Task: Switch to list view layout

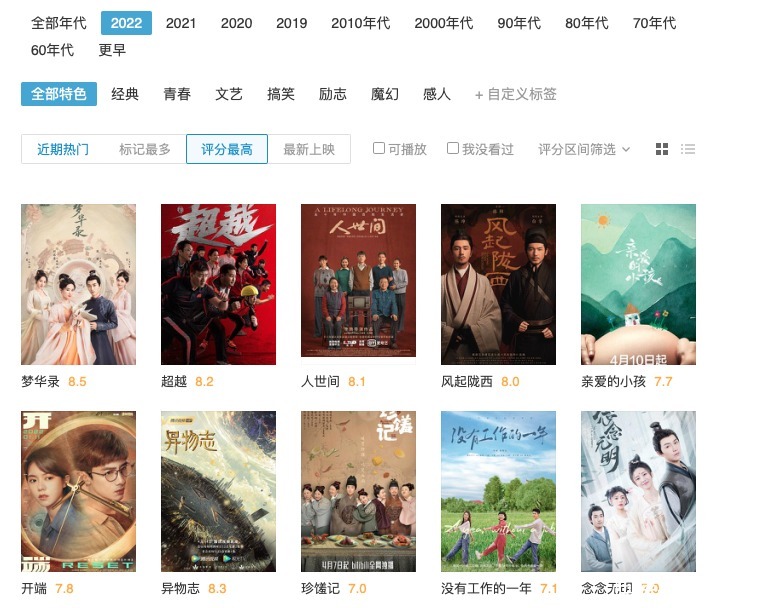Action: (688, 149)
